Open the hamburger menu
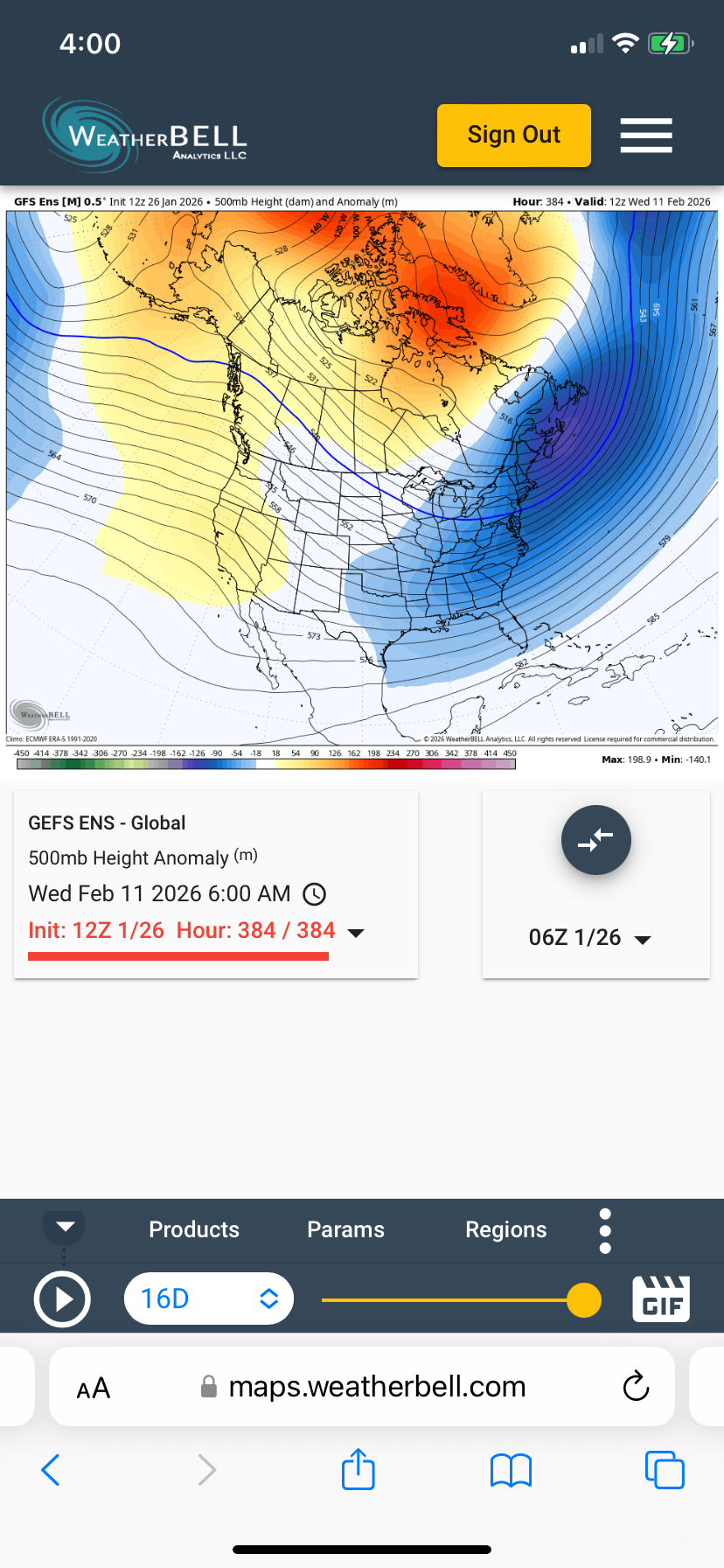 point(646,136)
